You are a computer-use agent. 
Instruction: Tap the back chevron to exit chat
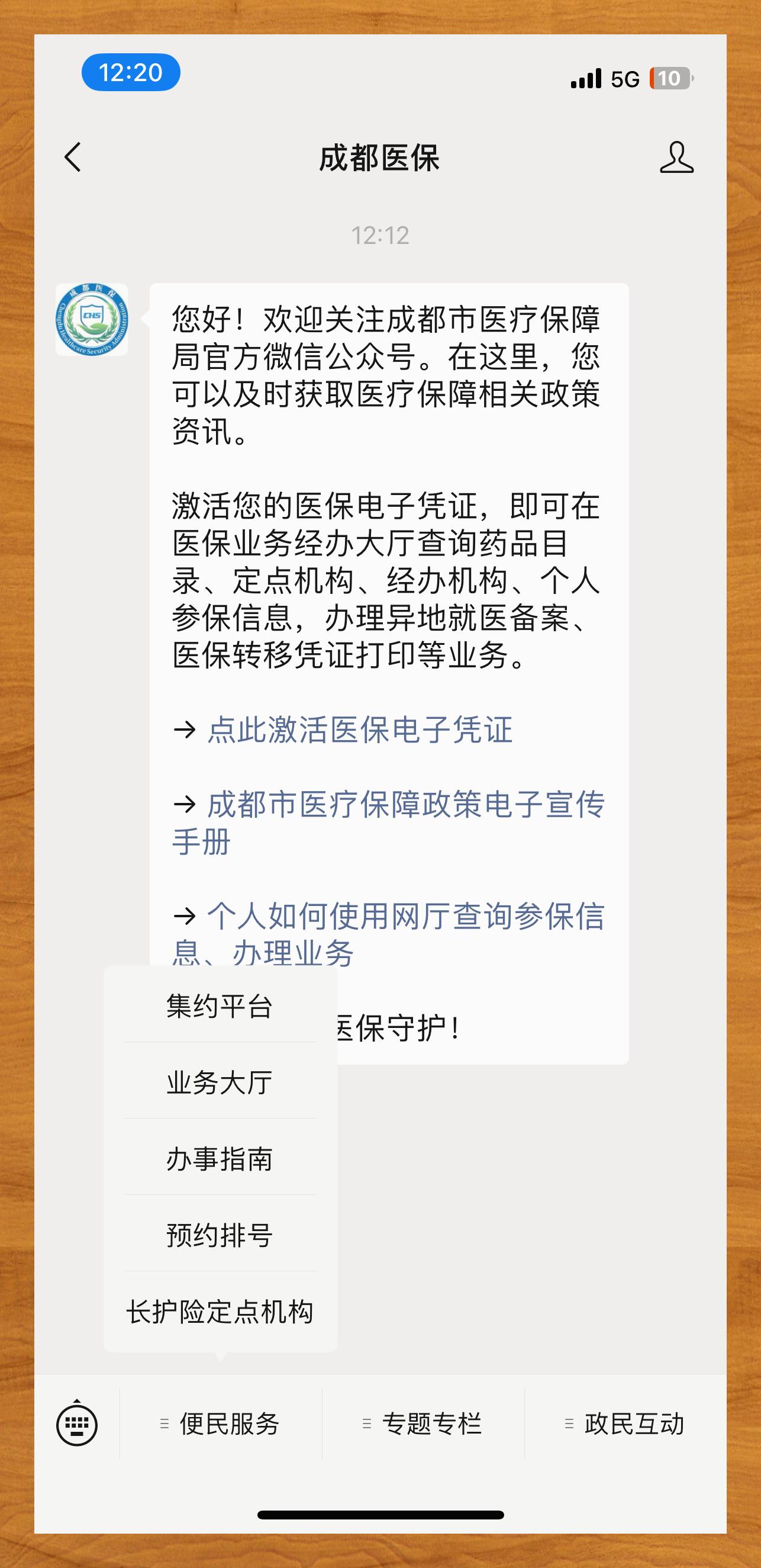(73, 158)
